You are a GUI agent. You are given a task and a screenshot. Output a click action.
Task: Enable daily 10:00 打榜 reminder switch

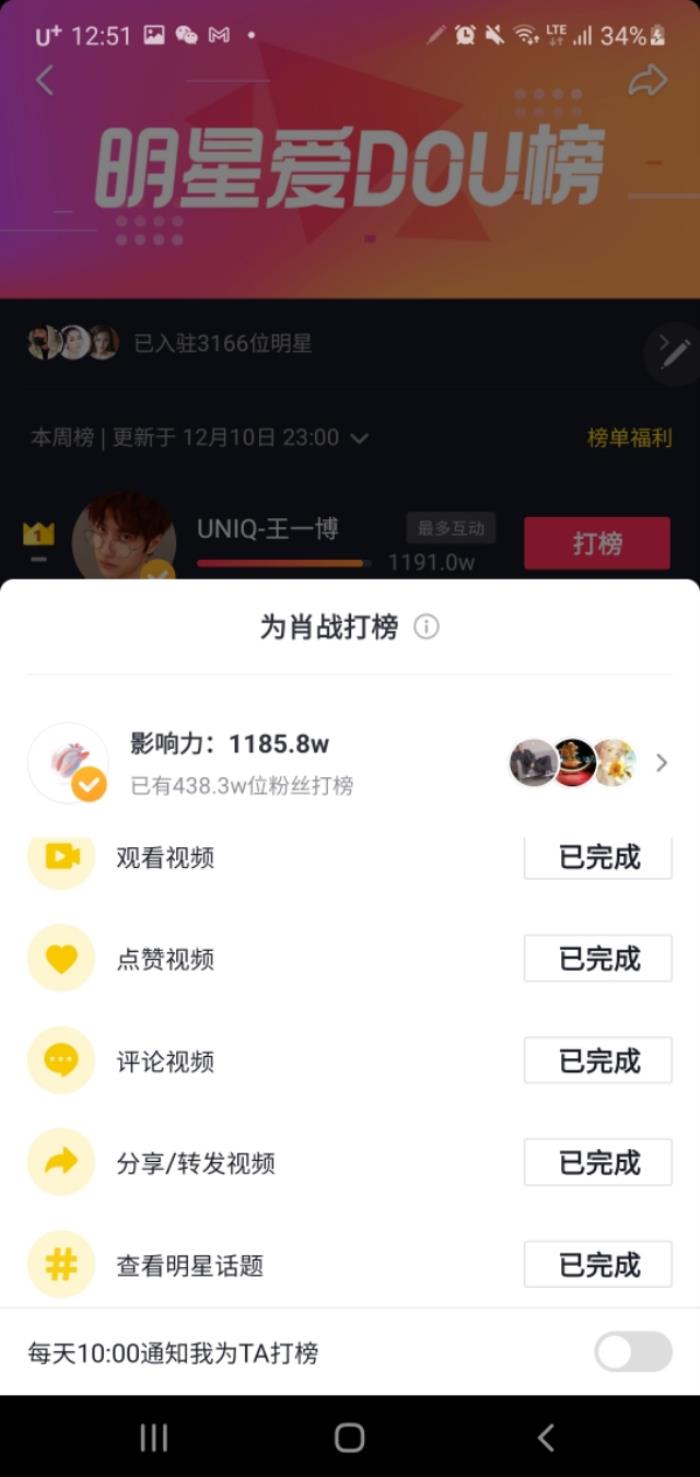pyautogui.click(x=633, y=1352)
